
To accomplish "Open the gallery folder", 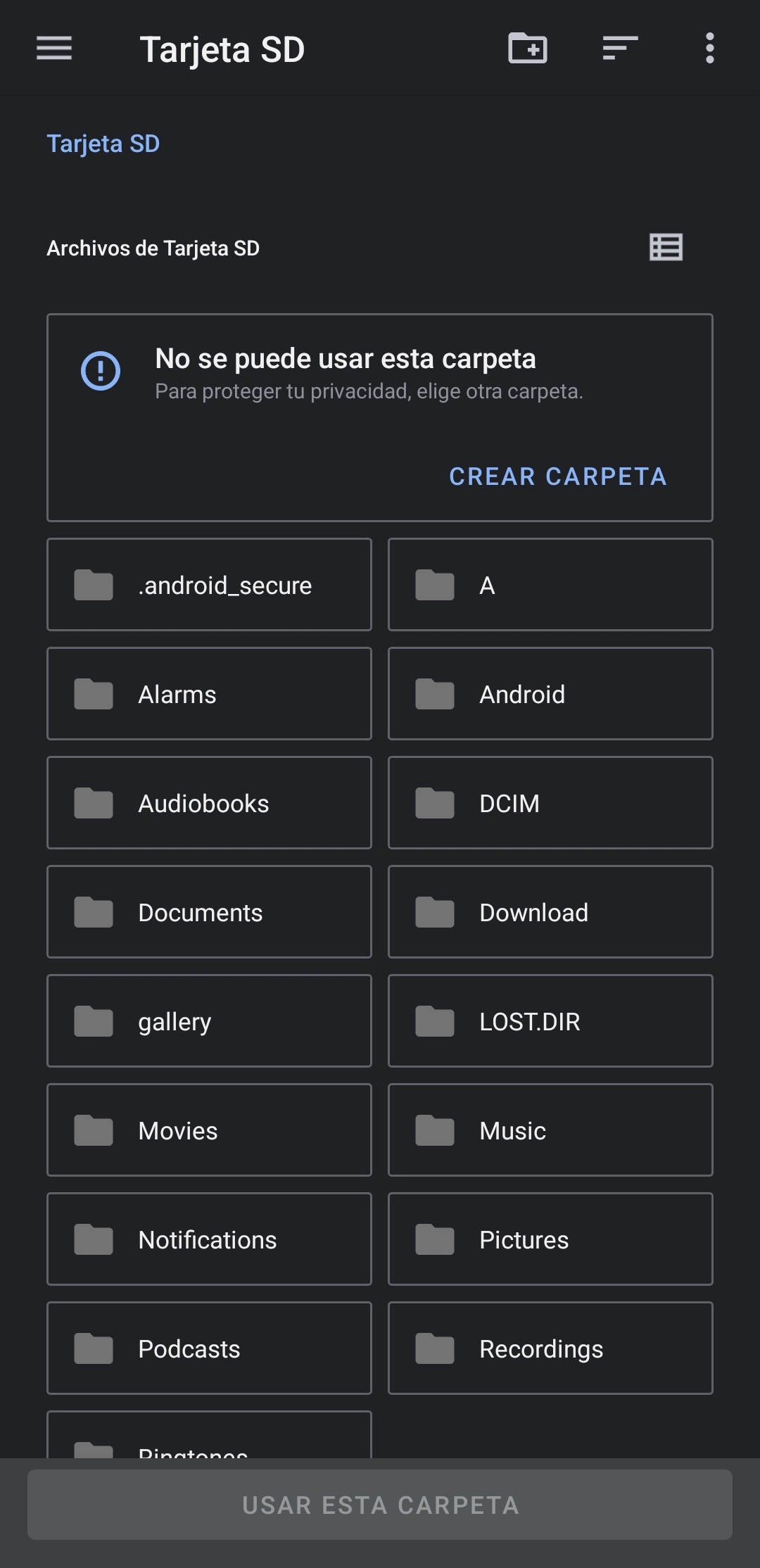I will 209,1021.
